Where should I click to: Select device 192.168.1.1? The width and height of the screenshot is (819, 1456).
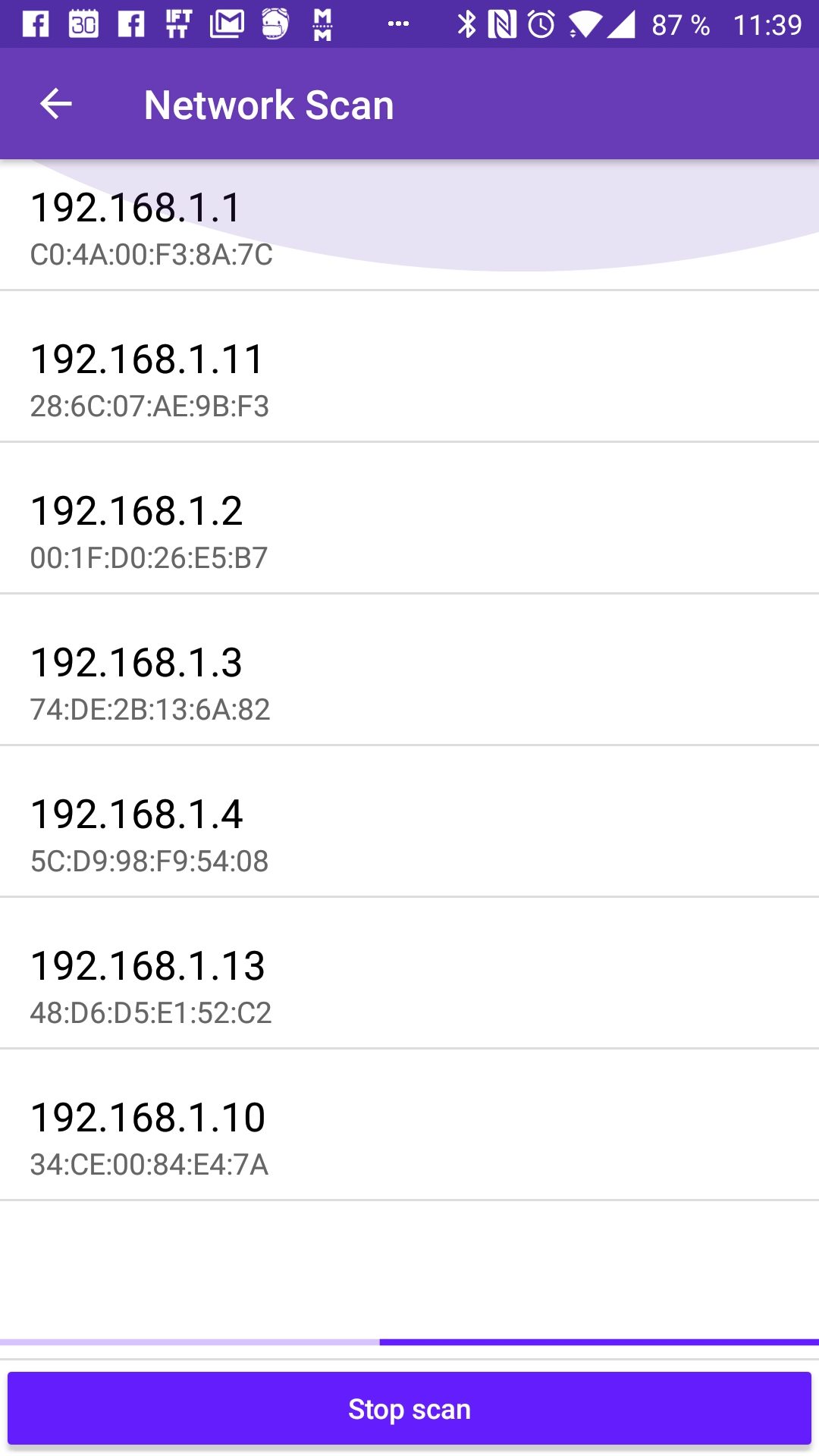coord(409,224)
